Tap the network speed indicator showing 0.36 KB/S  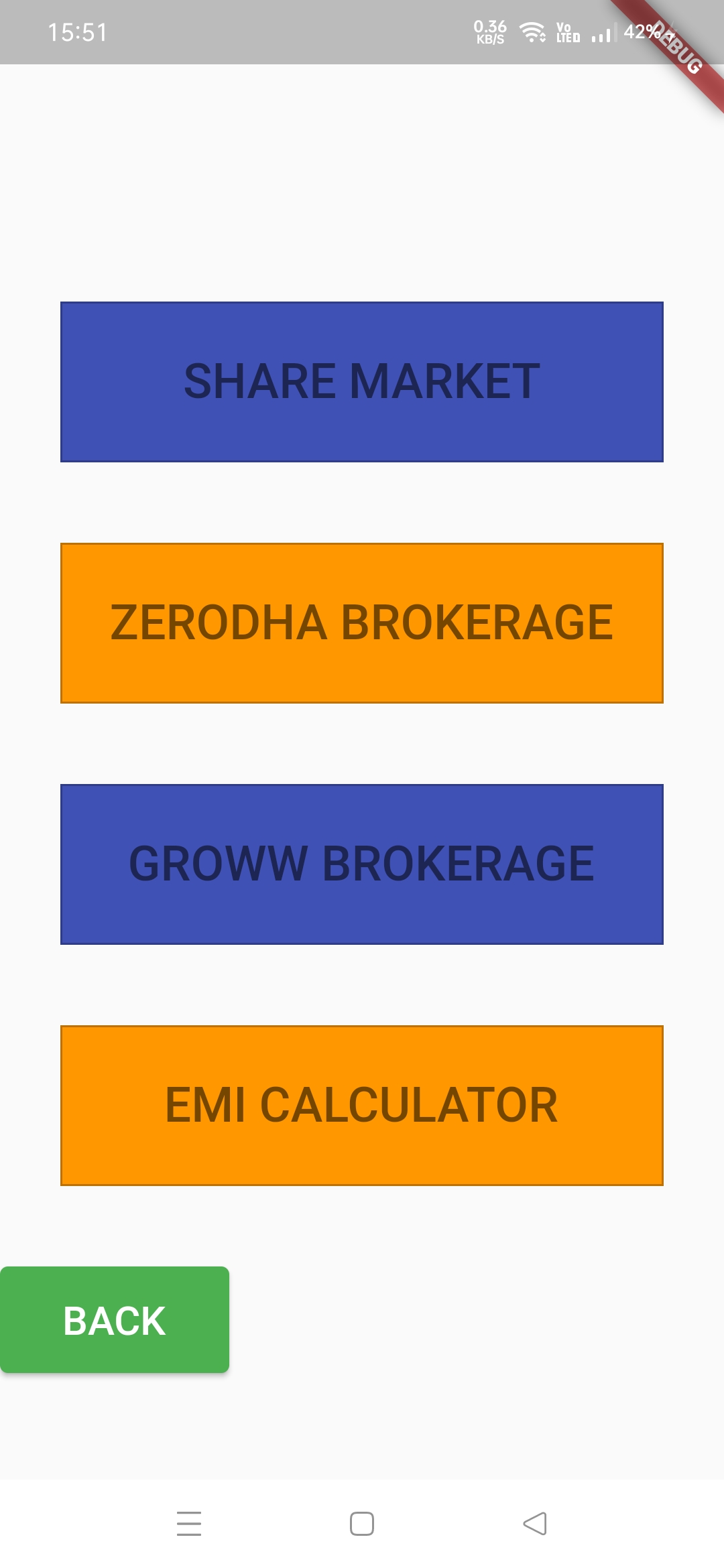pos(489,30)
